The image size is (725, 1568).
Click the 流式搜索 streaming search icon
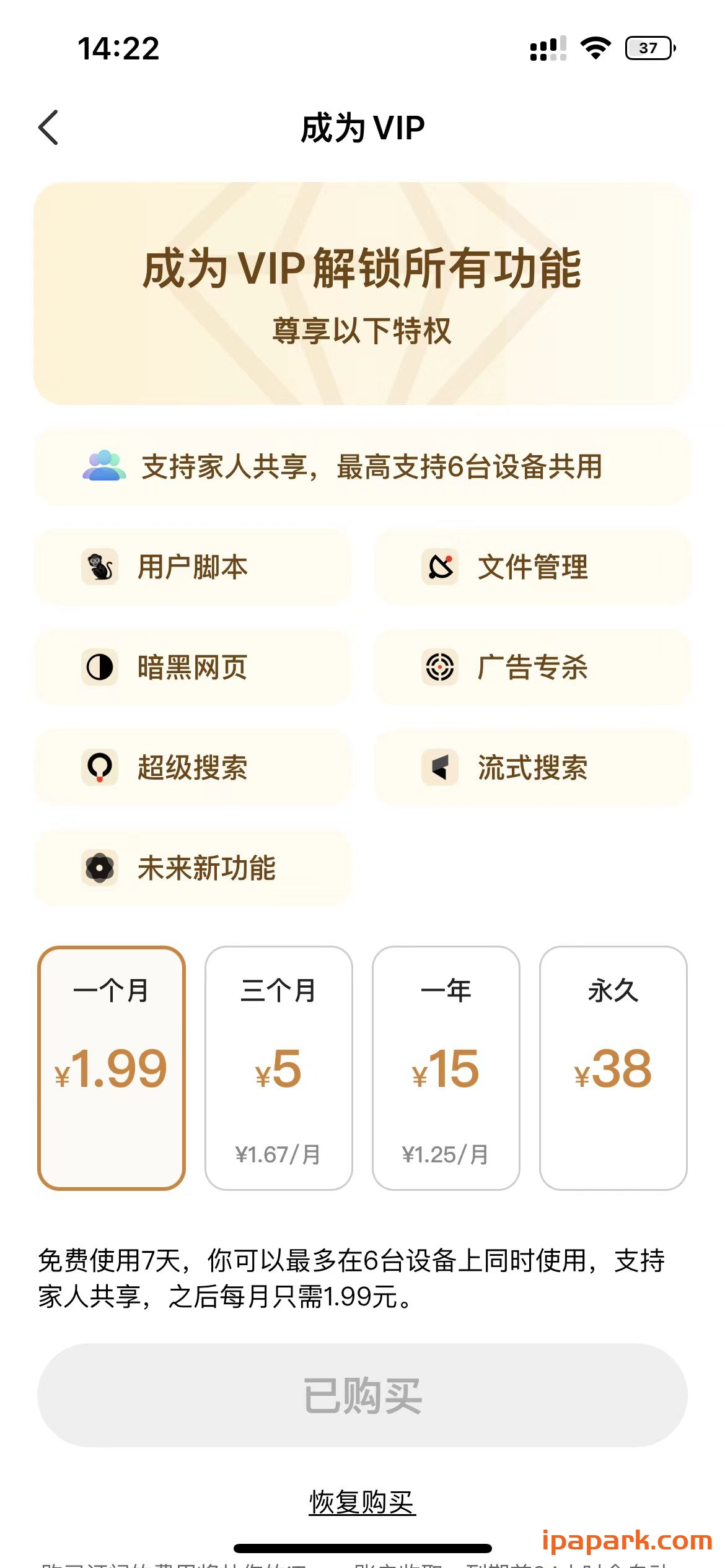[441, 769]
